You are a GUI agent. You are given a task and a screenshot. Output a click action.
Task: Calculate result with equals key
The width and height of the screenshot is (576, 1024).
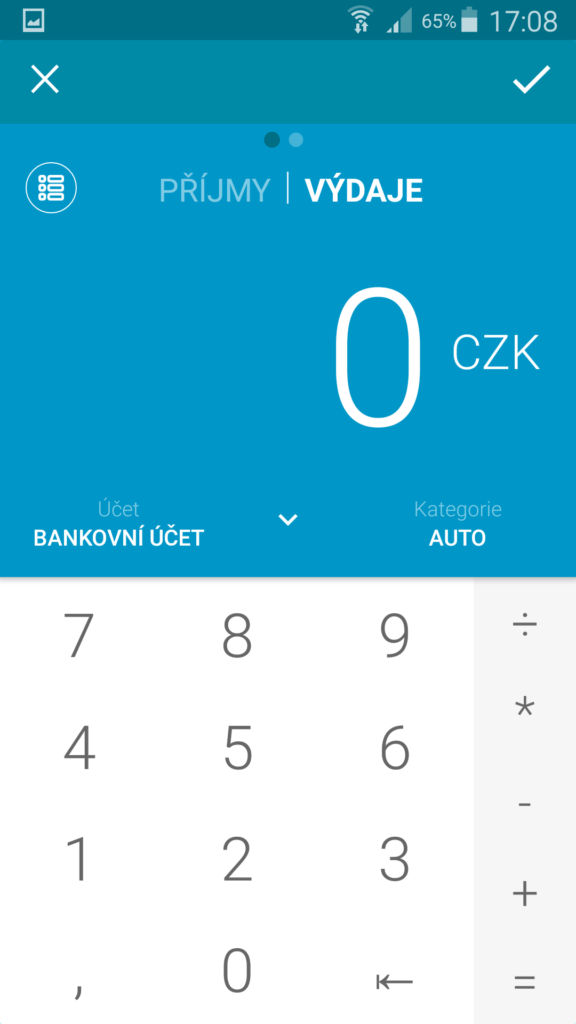(x=525, y=982)
